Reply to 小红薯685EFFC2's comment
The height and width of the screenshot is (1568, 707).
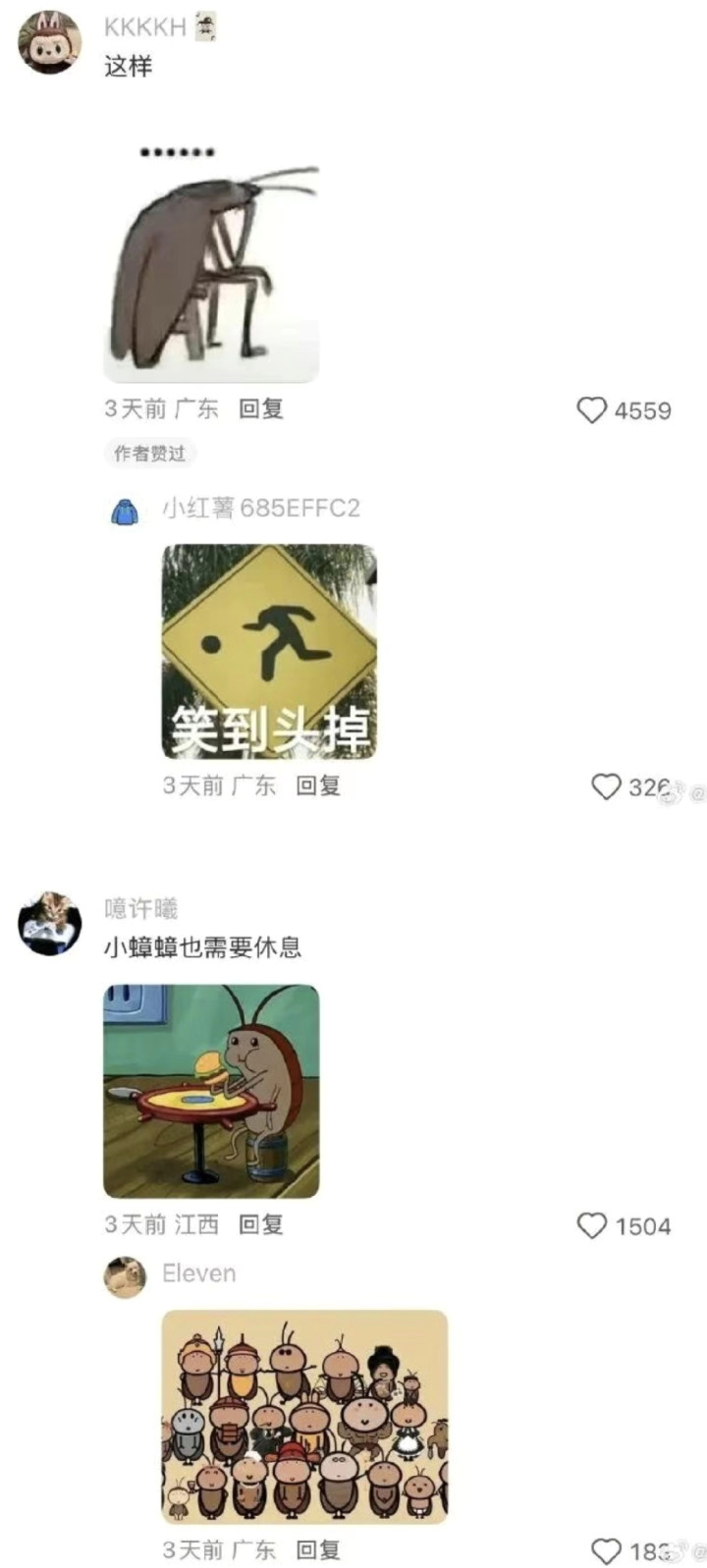click(x=318, y=785)
